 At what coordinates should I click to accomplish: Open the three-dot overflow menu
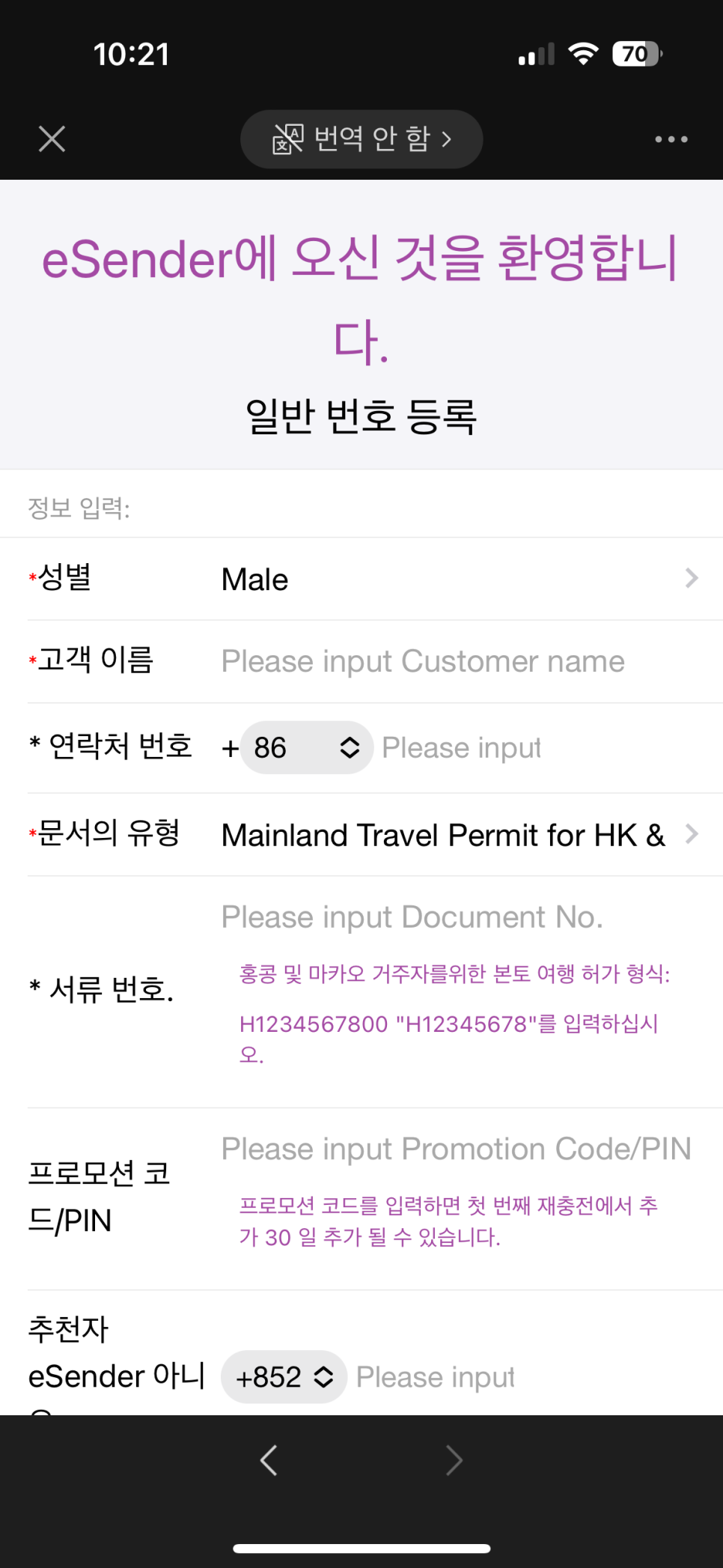[x=671, y=139]
